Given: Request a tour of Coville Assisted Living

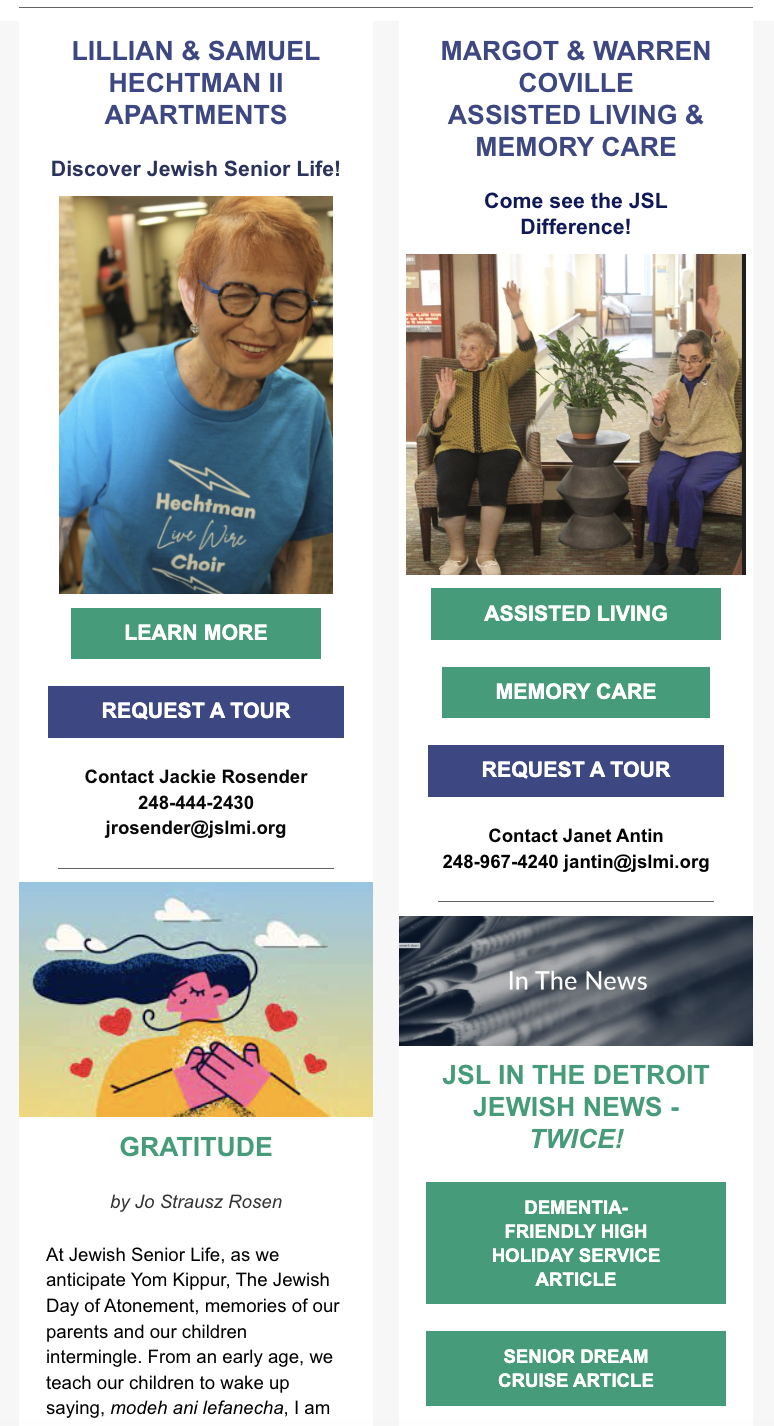Looking at the screenshot, I should (x=576, y=770).
